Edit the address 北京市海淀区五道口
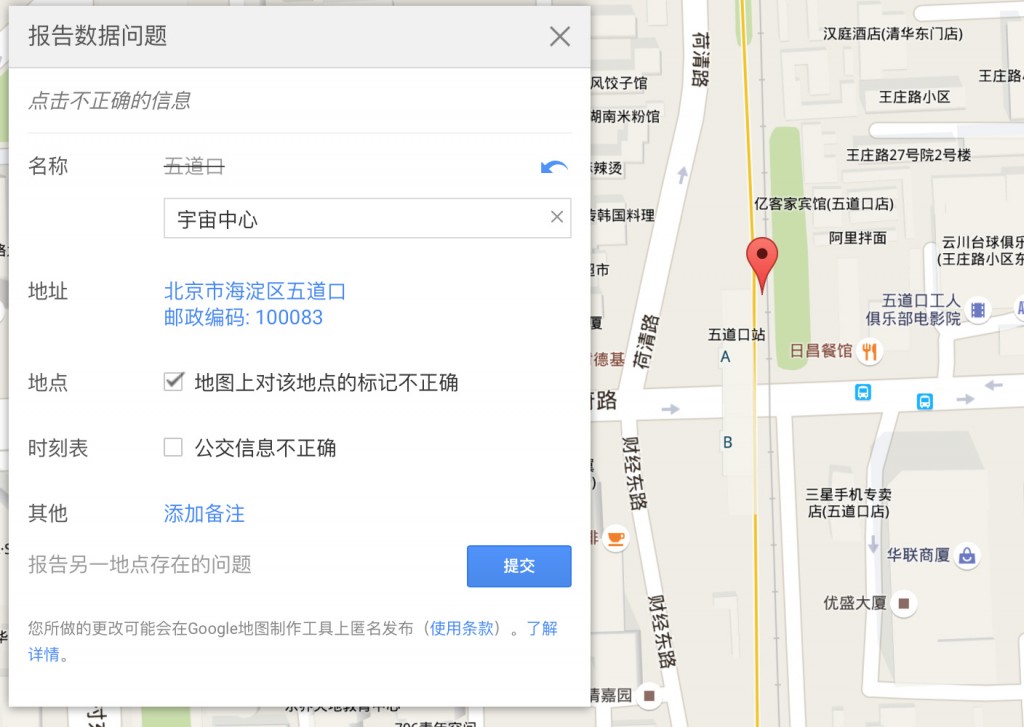This screenshot has height=727, width=1024. click(x=255, y=292)
